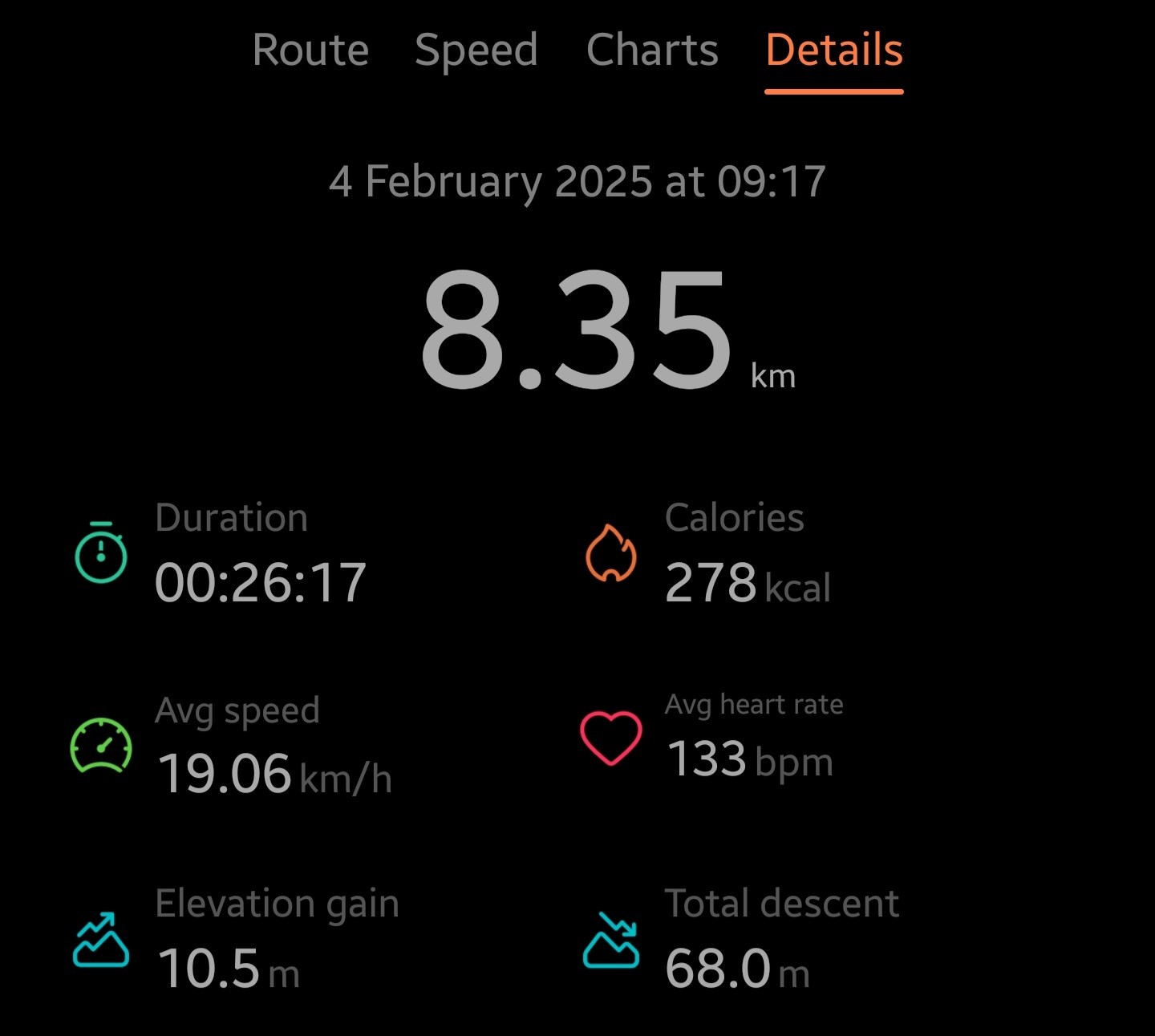1155x1036 pixels.
Task: Open the Speed tab
Action: [x=476, y=51]
